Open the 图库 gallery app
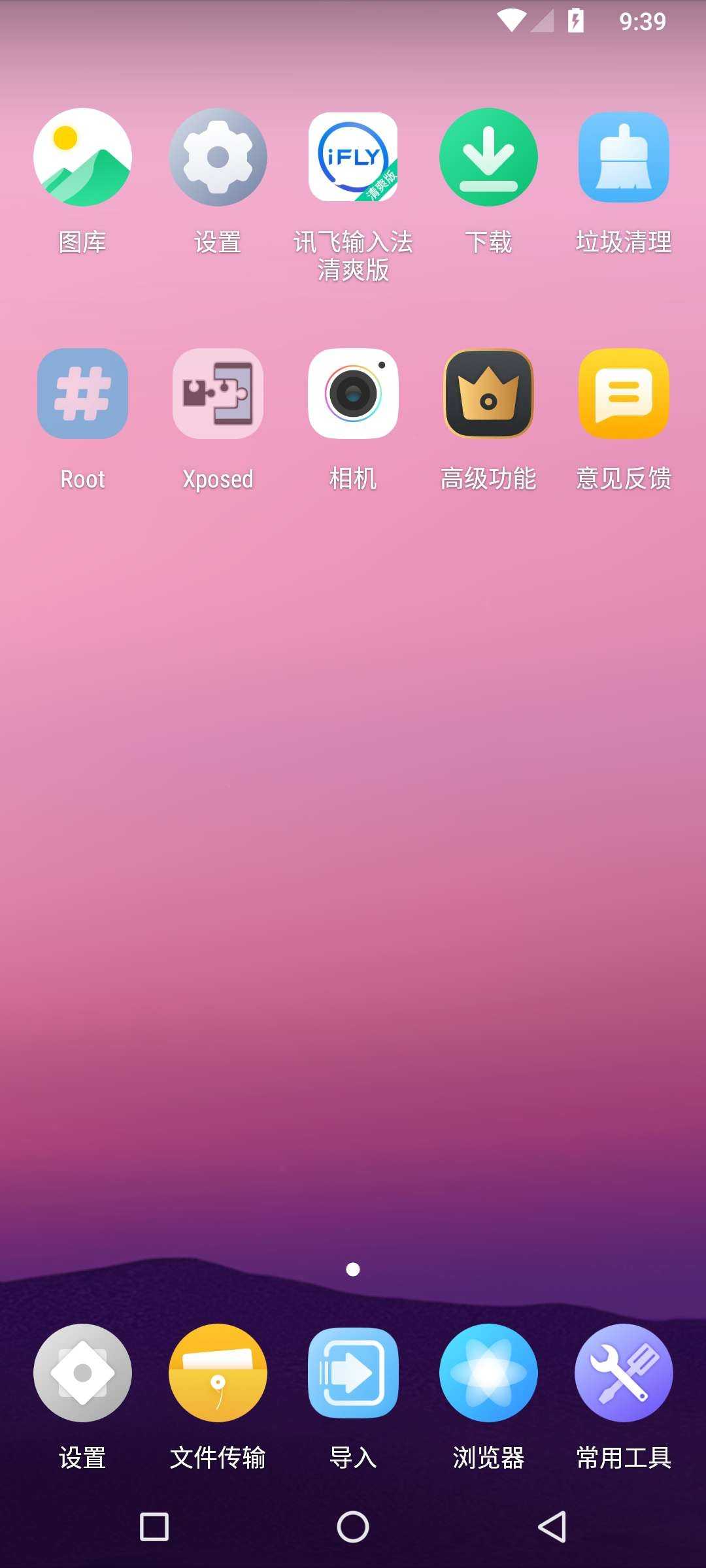Viewport: 706px width, 1568px height. 82,157
